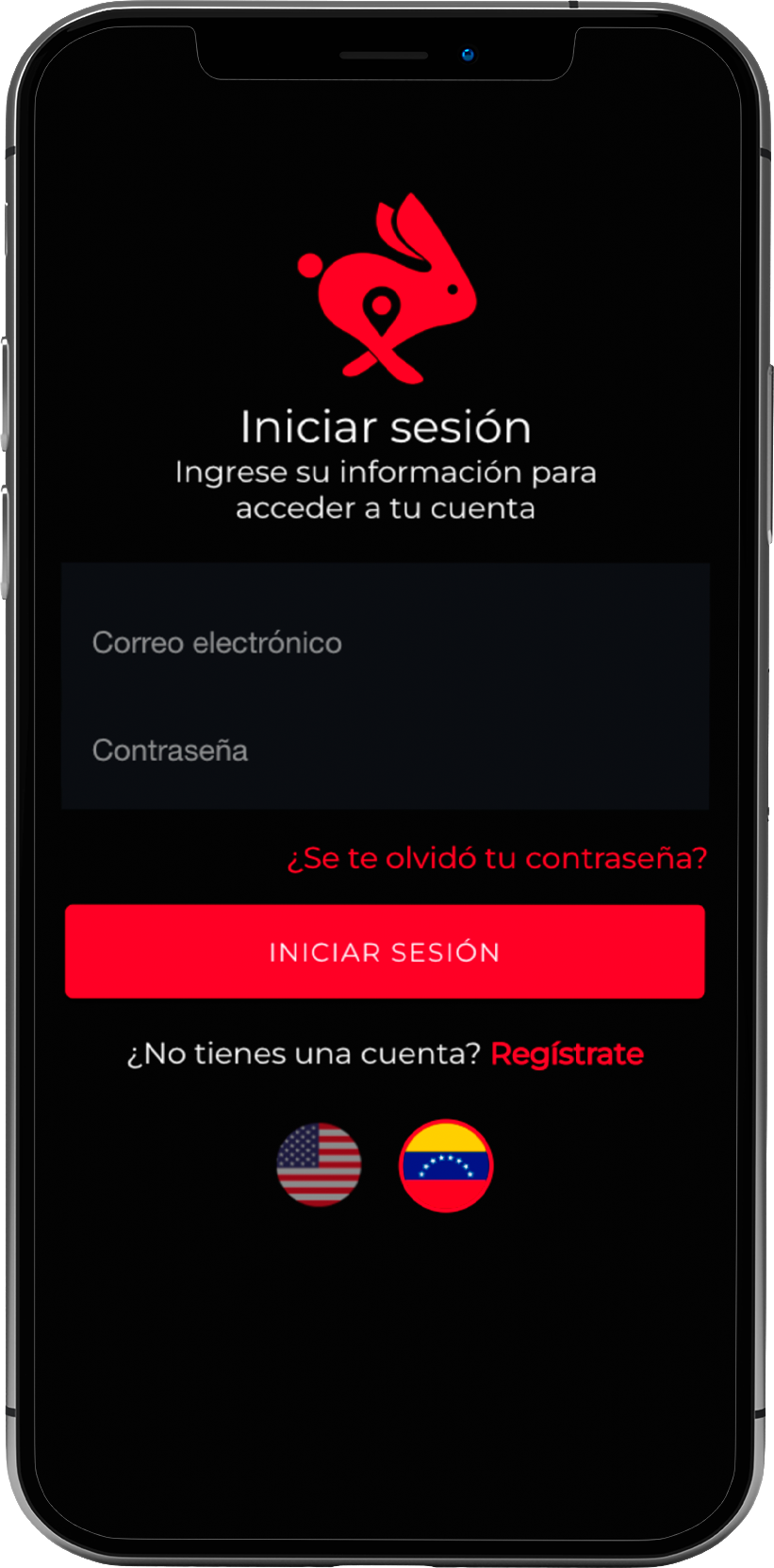
Task: Tap the Correo electrónico field
Action: point(385,643)
